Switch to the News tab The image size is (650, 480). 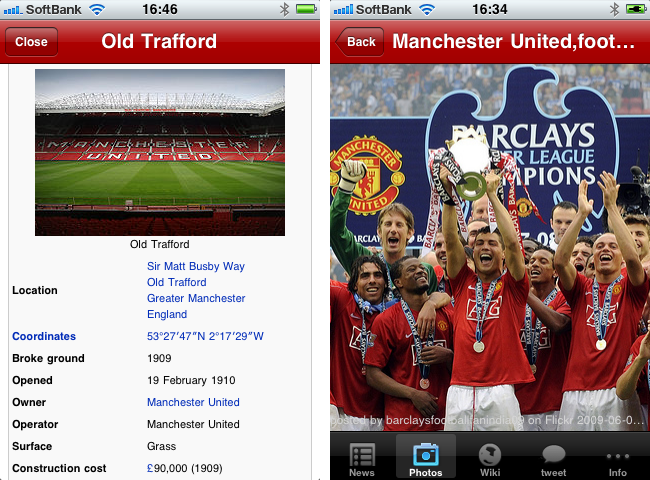362,459
